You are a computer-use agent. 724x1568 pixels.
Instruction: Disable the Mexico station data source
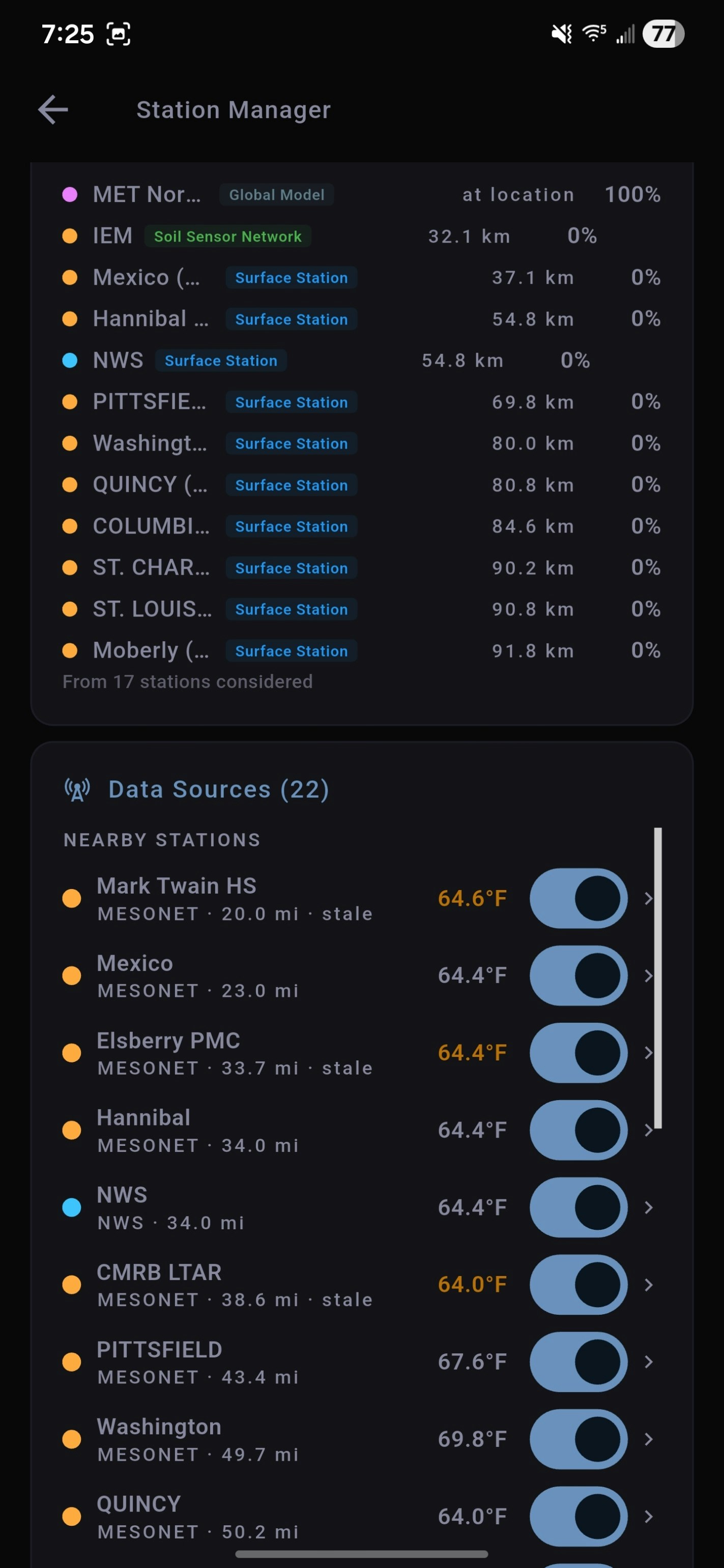pos(578,975)
